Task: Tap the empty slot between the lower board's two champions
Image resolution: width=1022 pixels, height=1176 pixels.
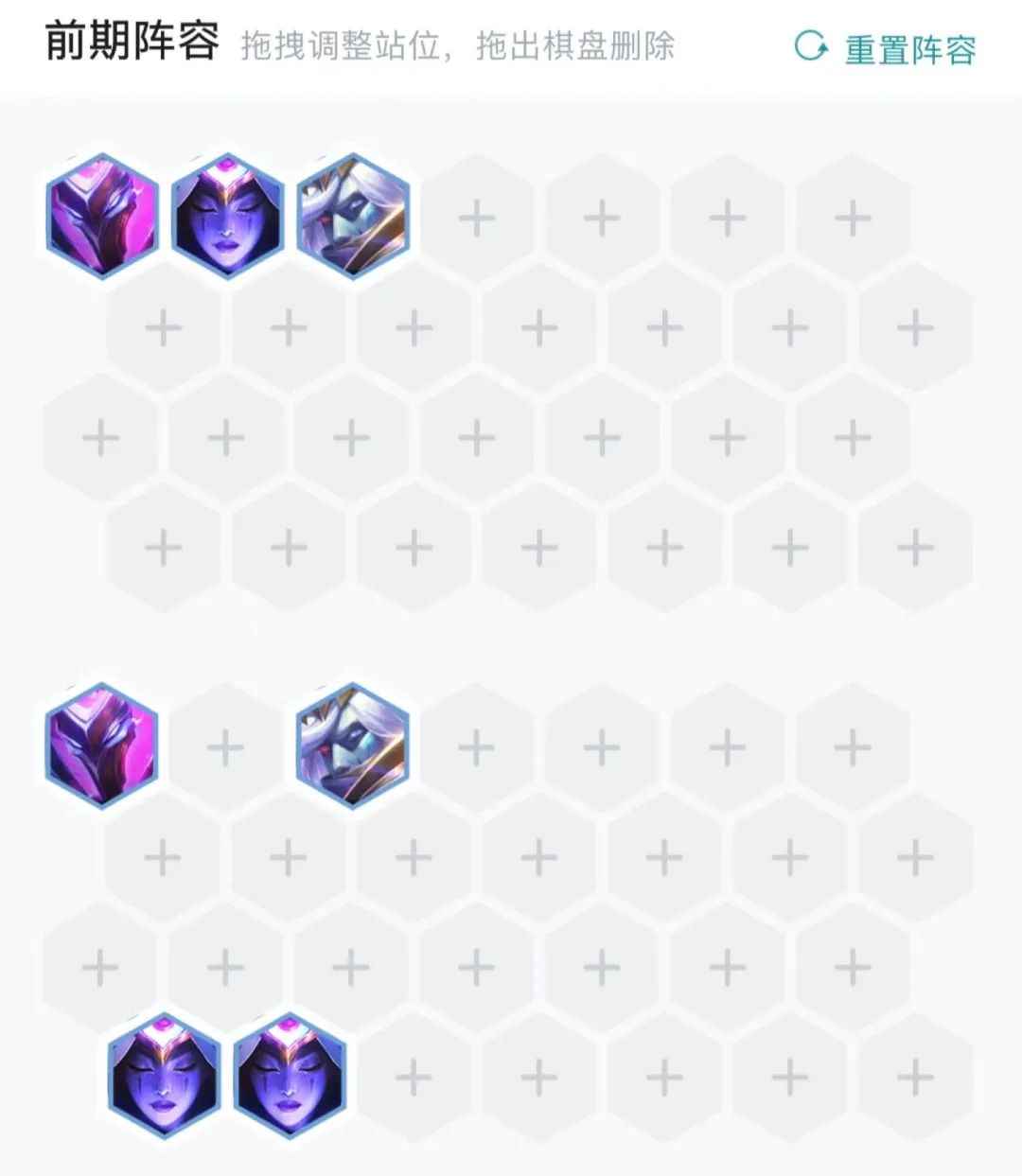Action: [x=225, y=748]
